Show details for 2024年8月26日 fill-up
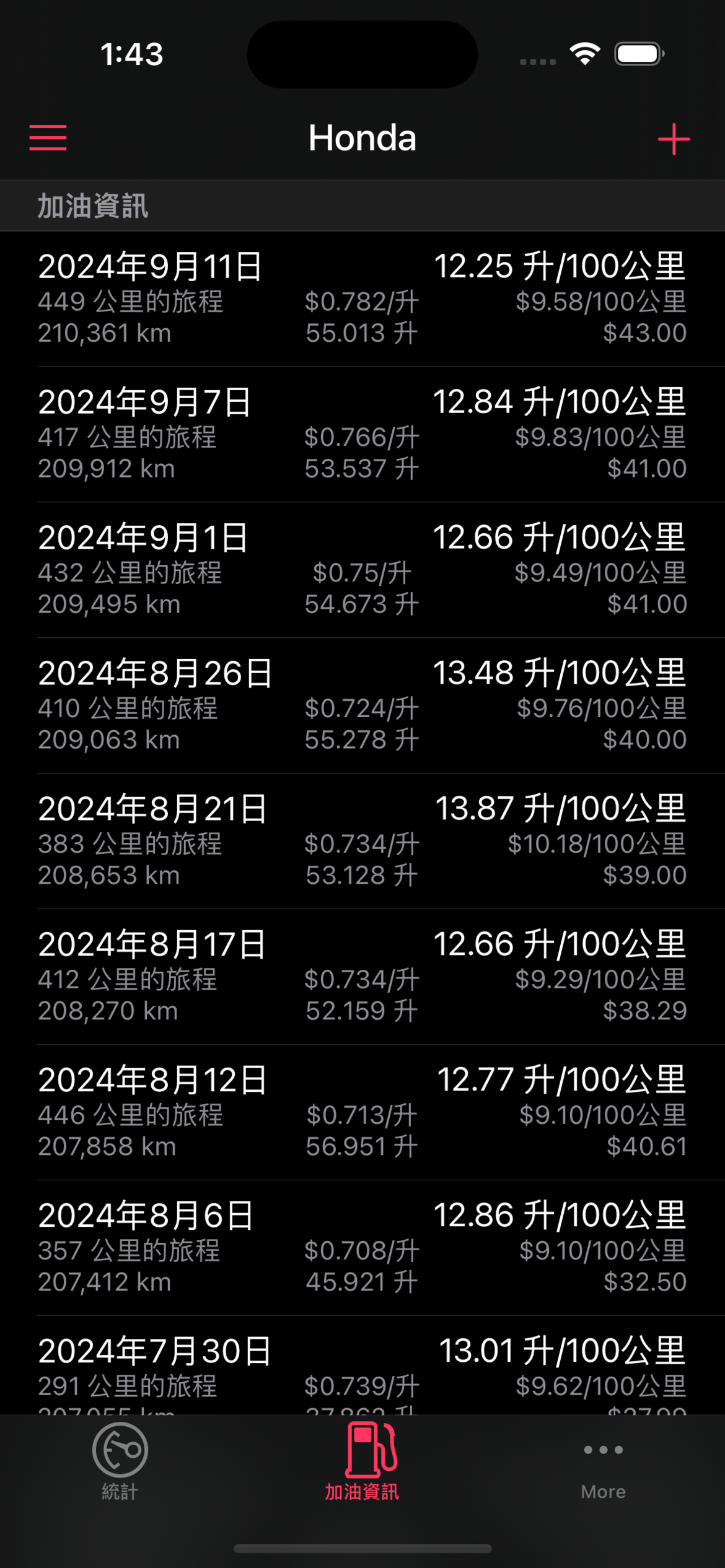This screenshot has height=1568, width=725. [x=362, y=705]
